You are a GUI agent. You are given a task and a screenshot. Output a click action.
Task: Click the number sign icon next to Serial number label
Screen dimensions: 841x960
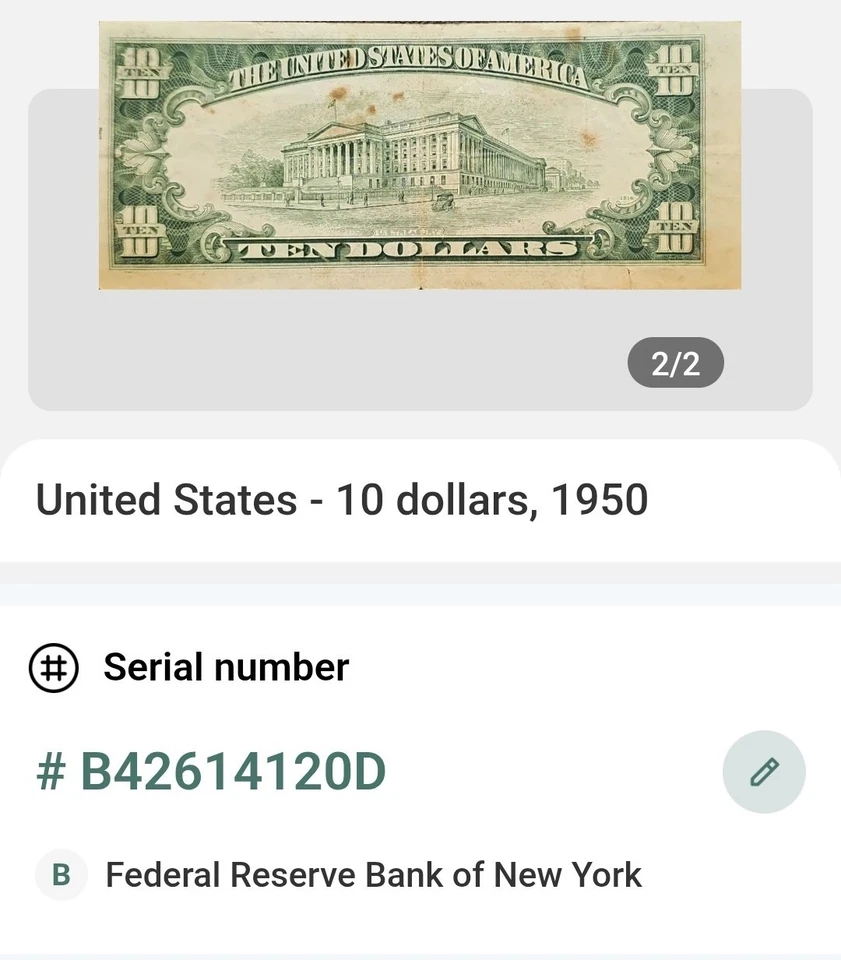[52, 667]
